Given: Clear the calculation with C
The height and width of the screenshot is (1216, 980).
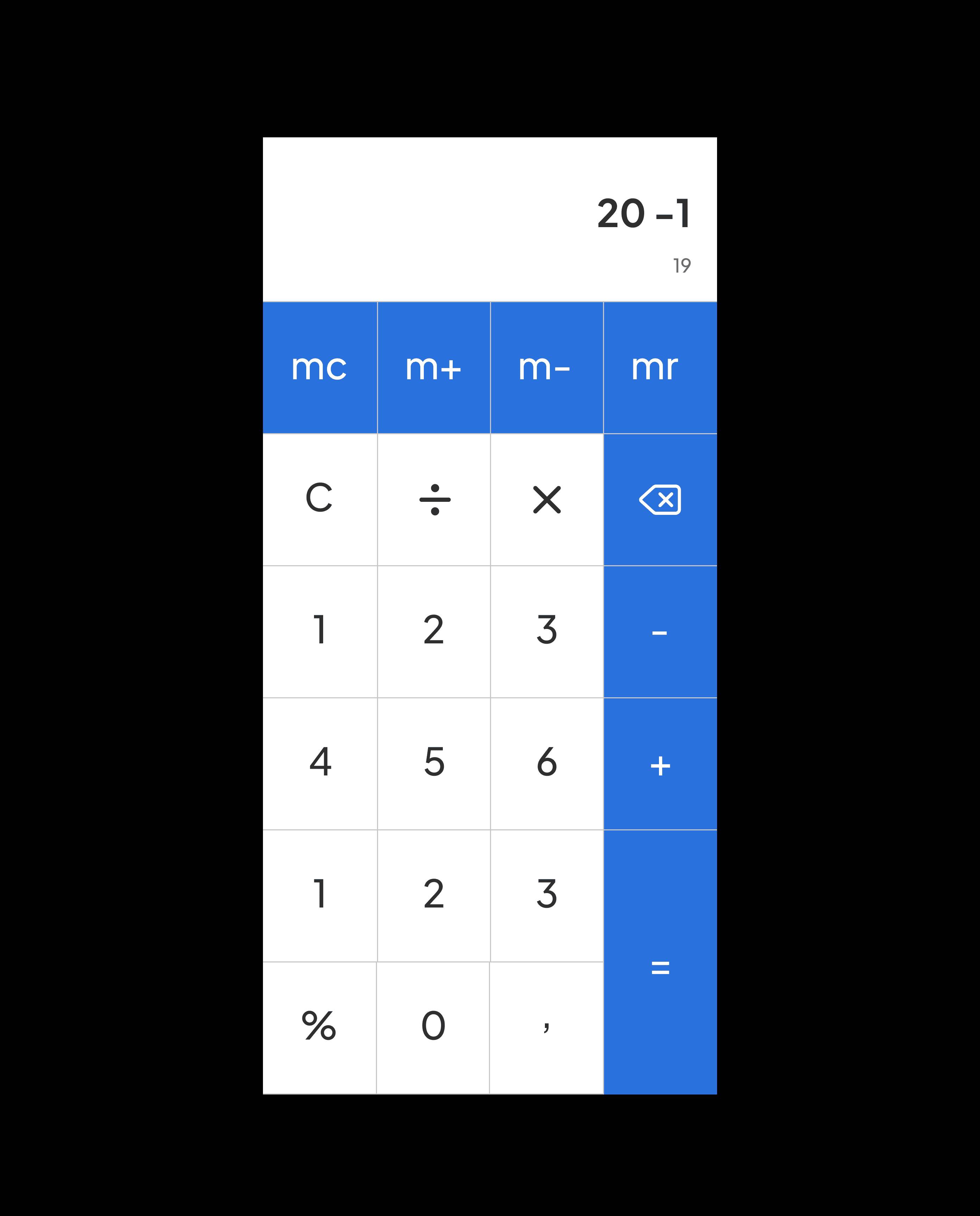Looking at the screenshot, I should coord(320,500).
